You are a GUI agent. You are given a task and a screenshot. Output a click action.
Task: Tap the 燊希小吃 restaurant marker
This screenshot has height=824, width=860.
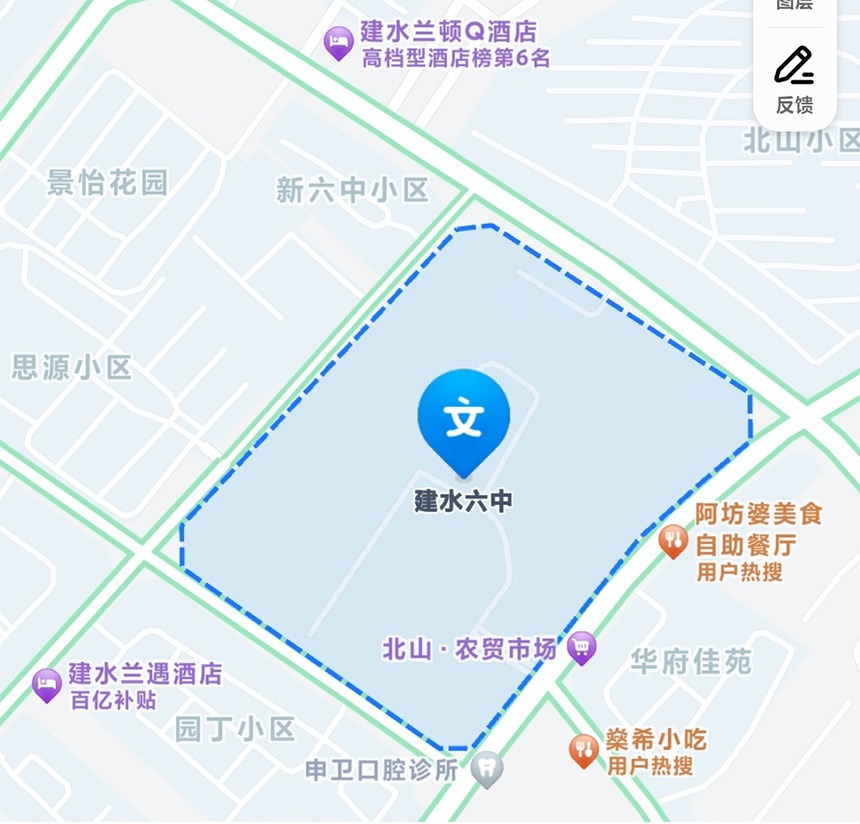coord(583,749)
